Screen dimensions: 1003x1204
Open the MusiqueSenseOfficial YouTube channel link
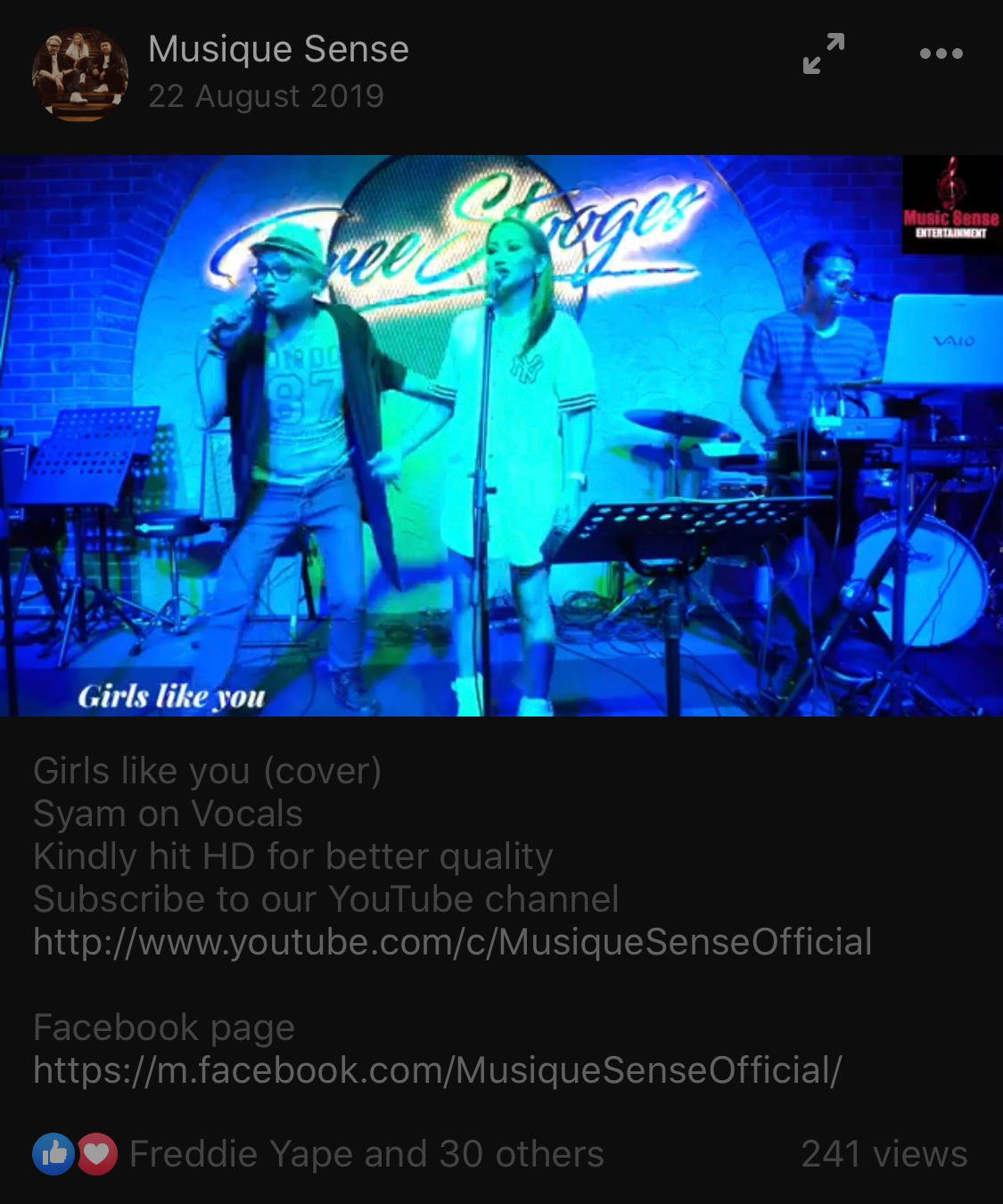coord(452,942)
